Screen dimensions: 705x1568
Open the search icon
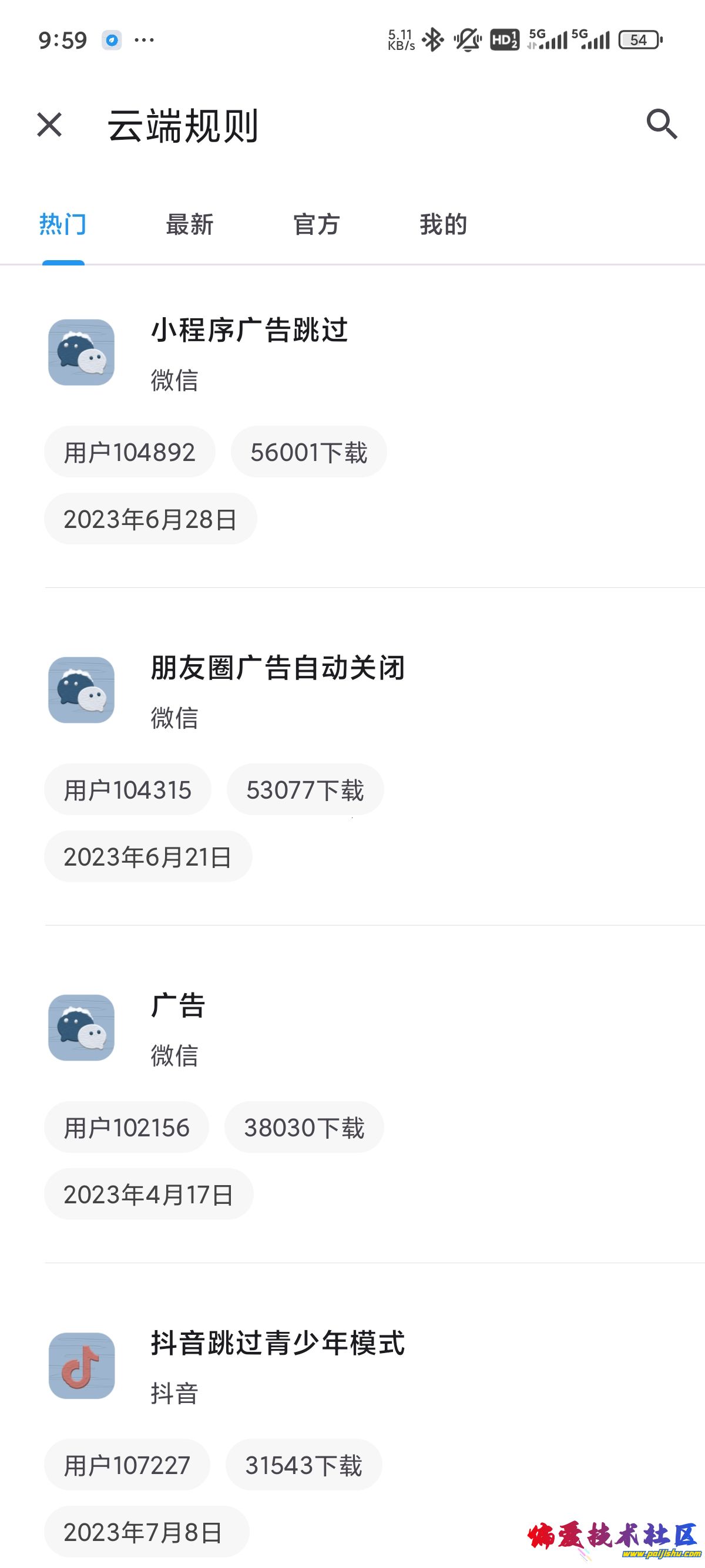(661, 125)
